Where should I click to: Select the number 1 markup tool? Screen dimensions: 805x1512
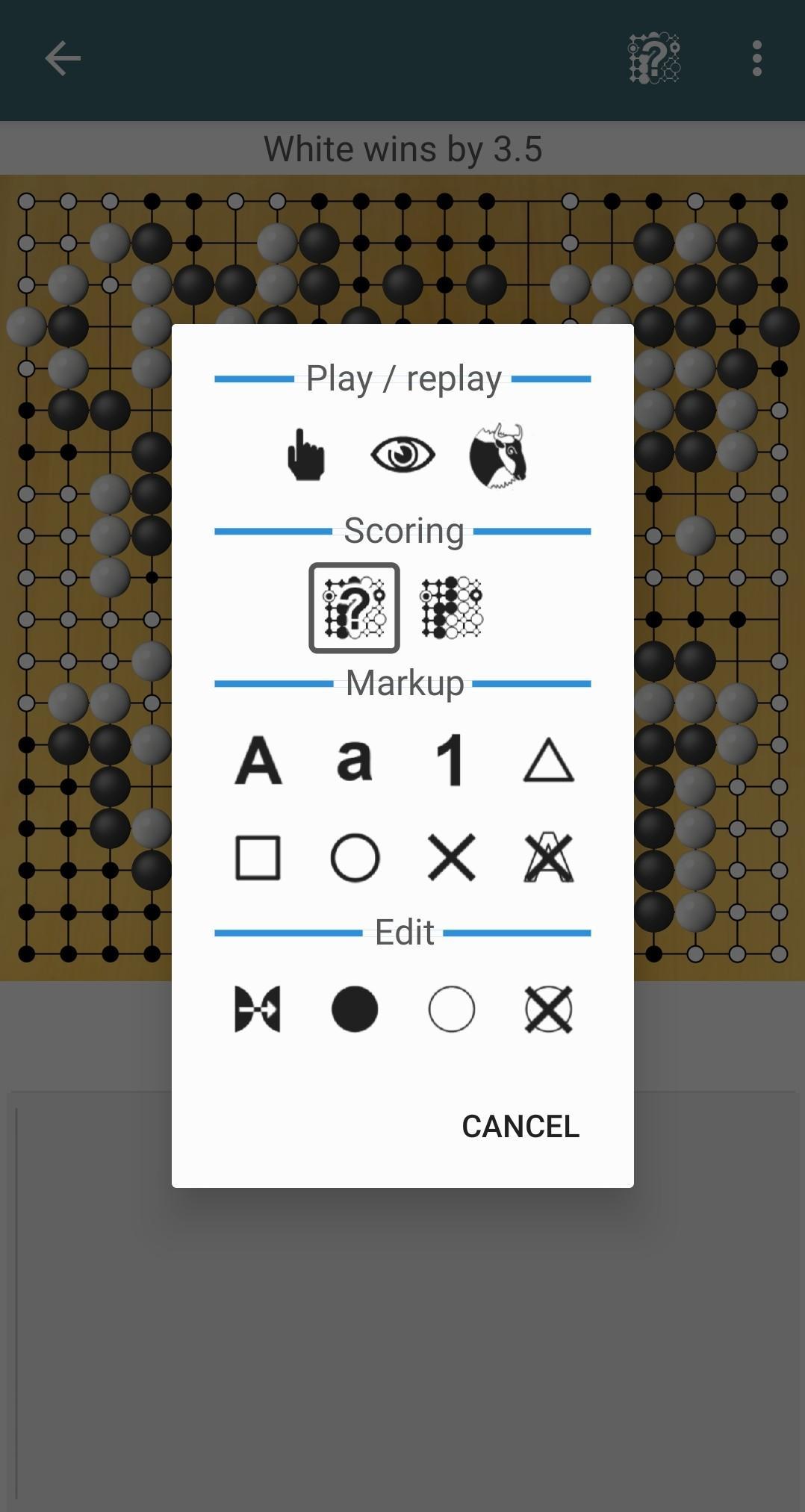pos(451,761)
